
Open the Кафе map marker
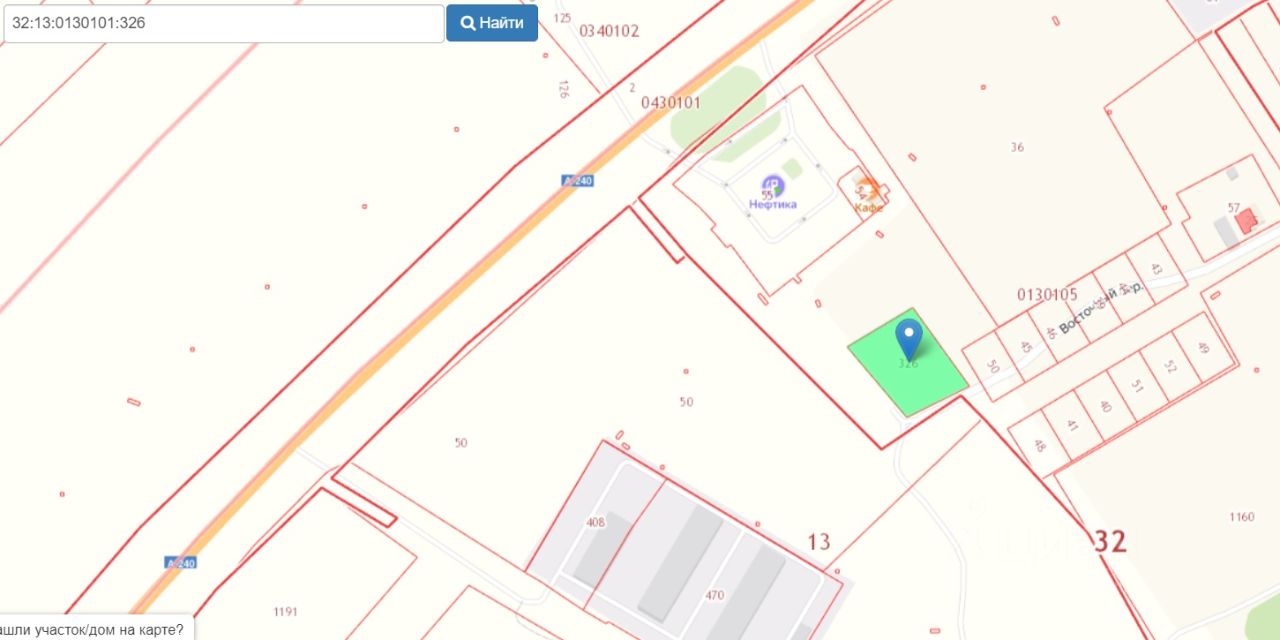click(866, 189)
